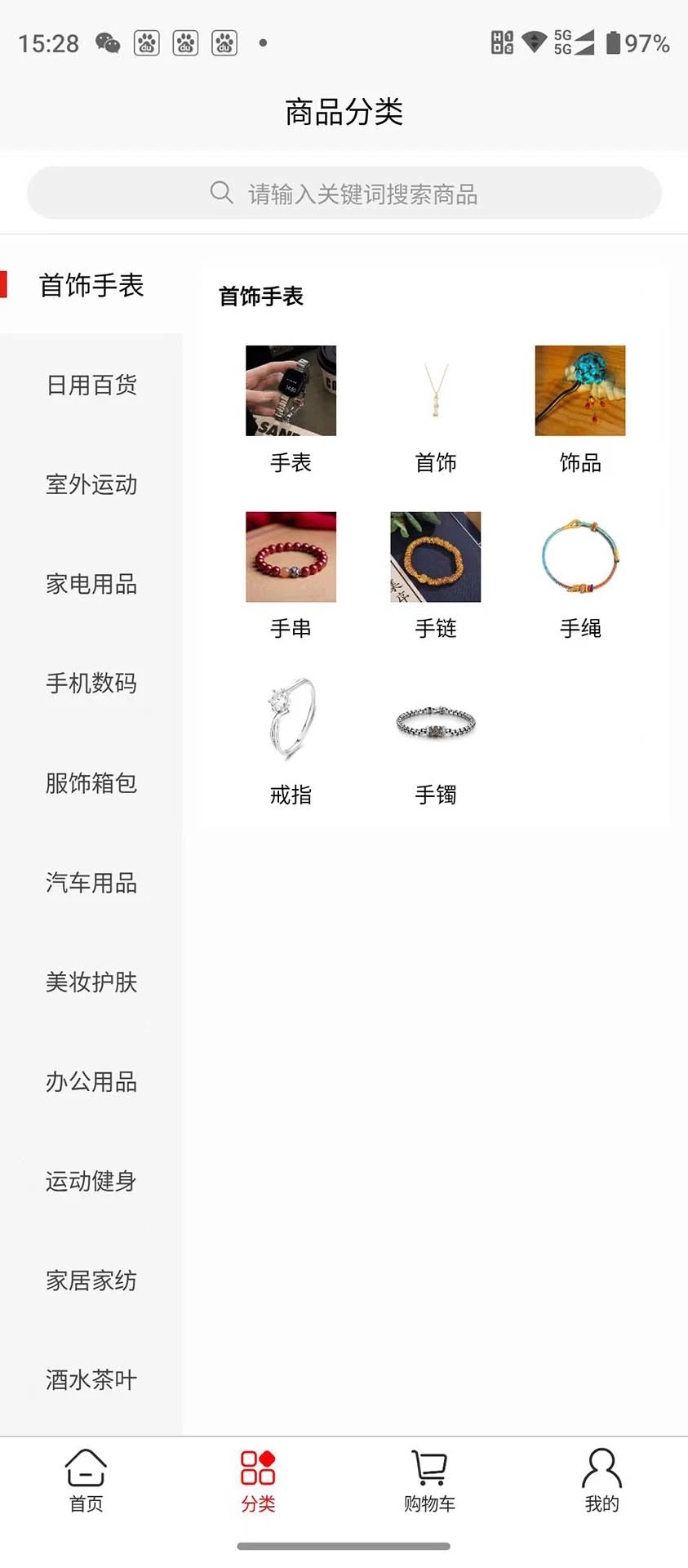Open the 戒指 ring category image
The width and height of the screenshot is (688, 1568).
tap(291, 720)
